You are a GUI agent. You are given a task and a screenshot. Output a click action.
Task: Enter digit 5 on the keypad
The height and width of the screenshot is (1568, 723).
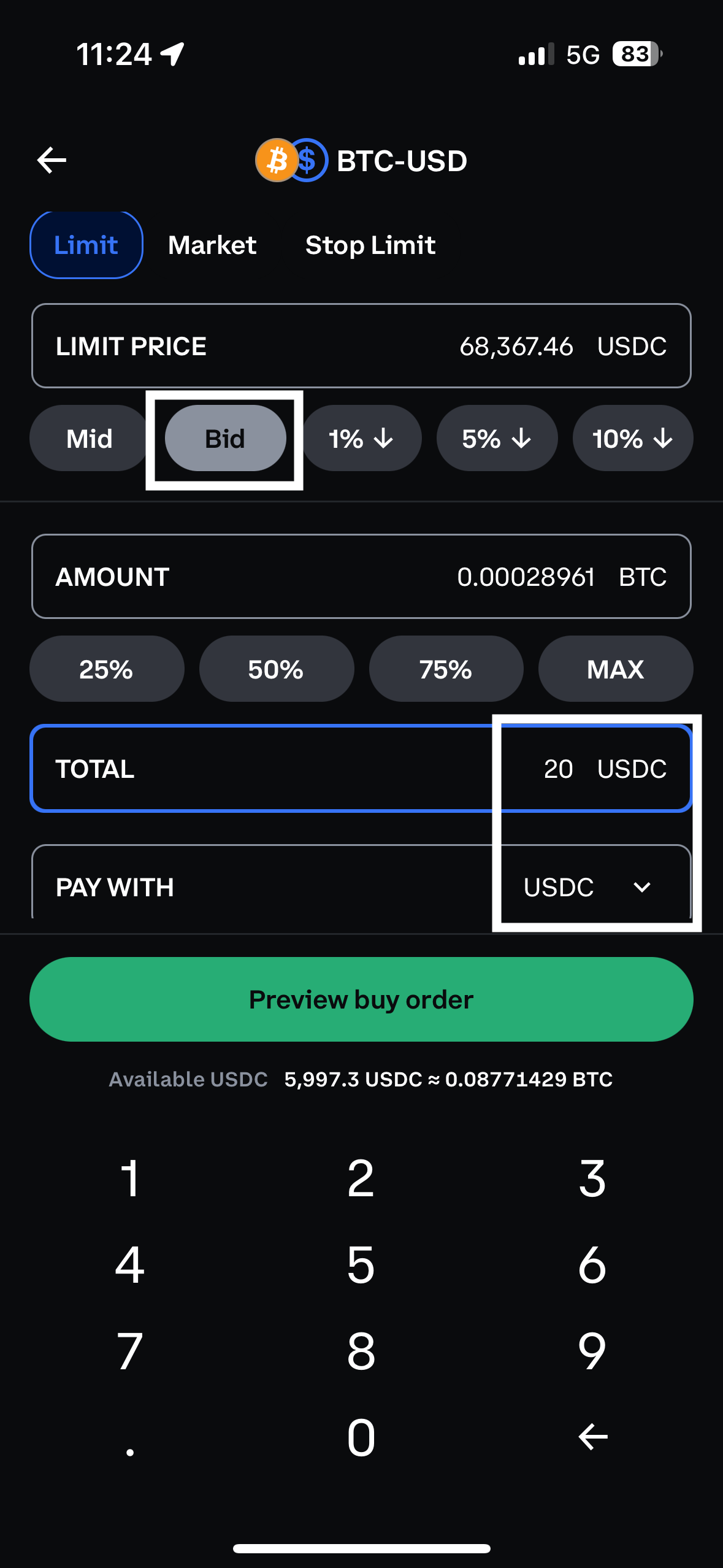[x=361, y=1265]
